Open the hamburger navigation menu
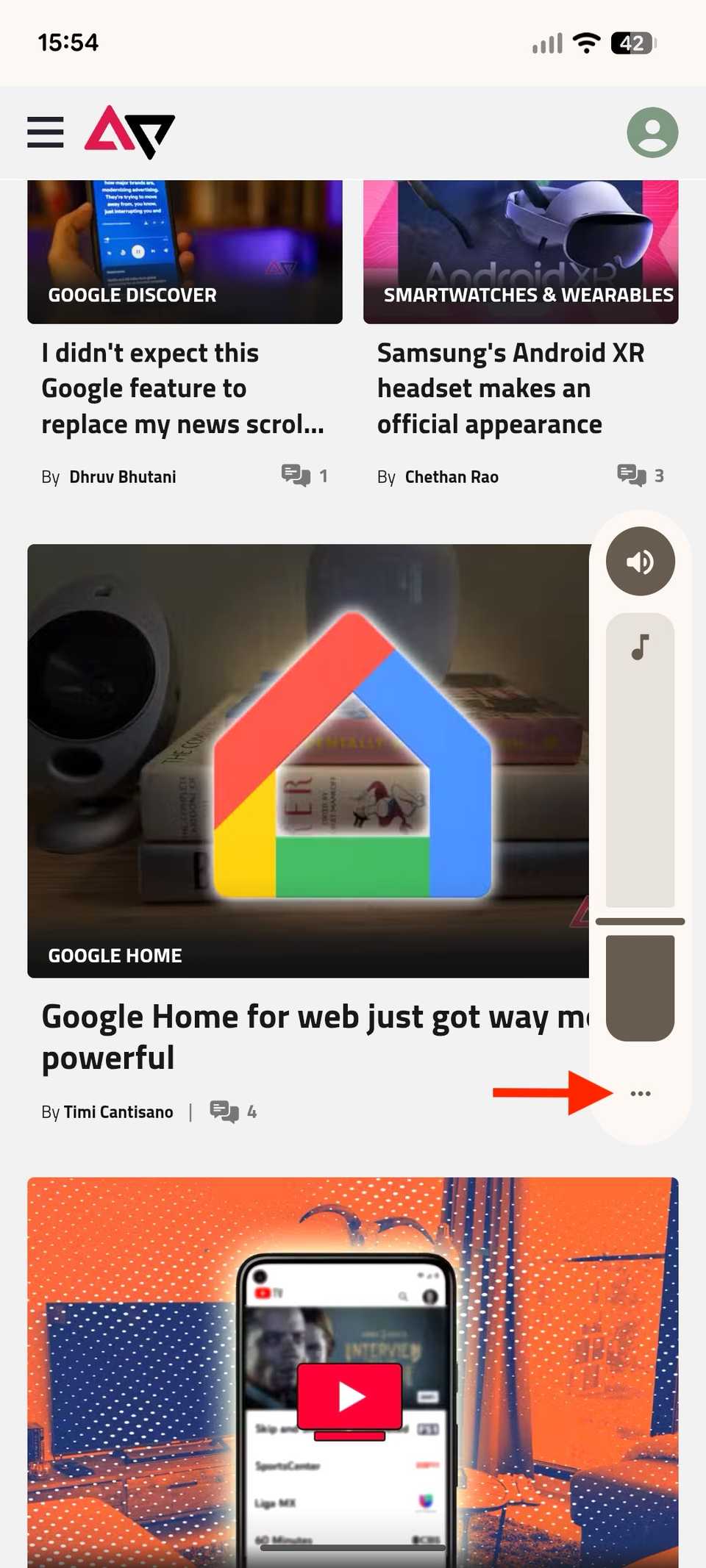Image resolution: width=706 pixels, height=1568 pixels. [45, 132]
